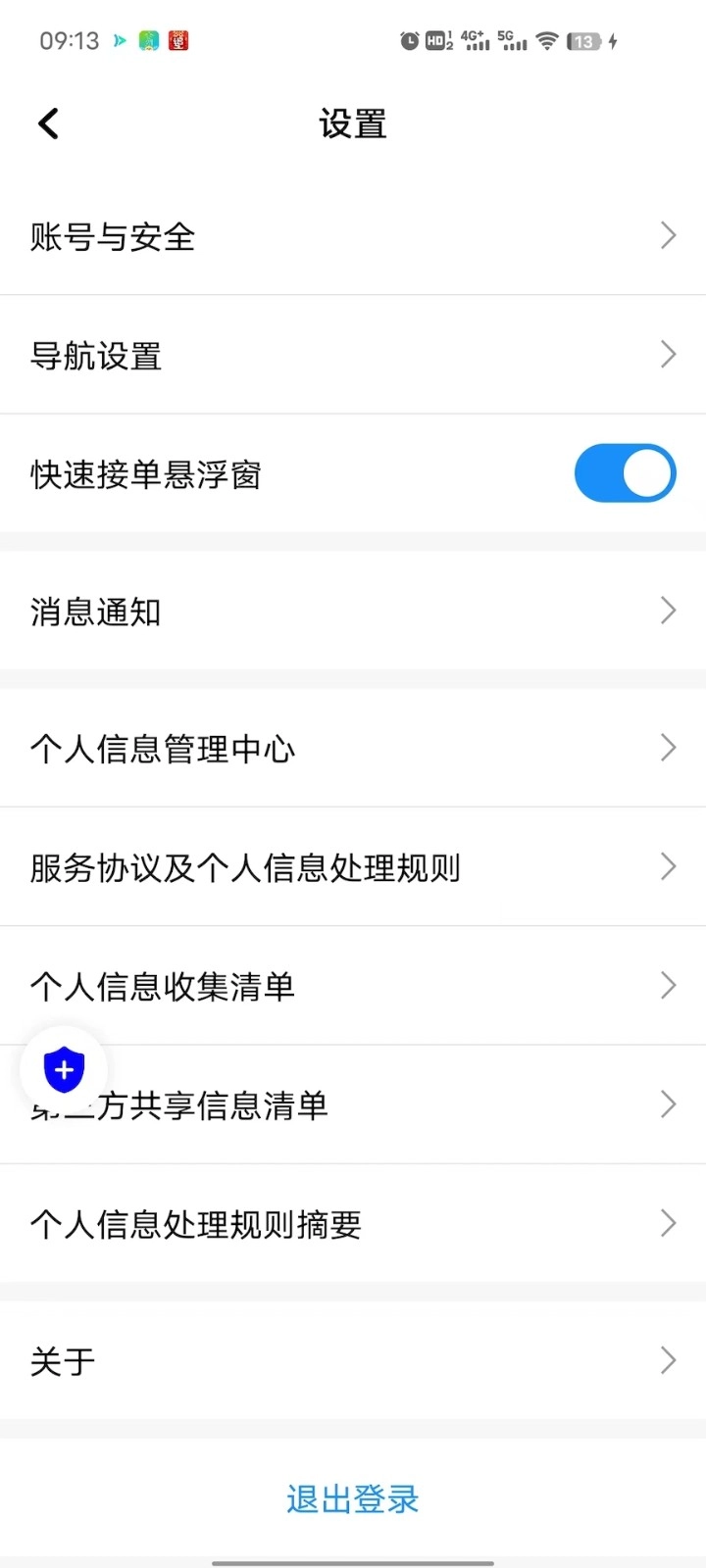706x1568 pixels.
Task: Tap the green app icon in status bar
Action: 148,40
